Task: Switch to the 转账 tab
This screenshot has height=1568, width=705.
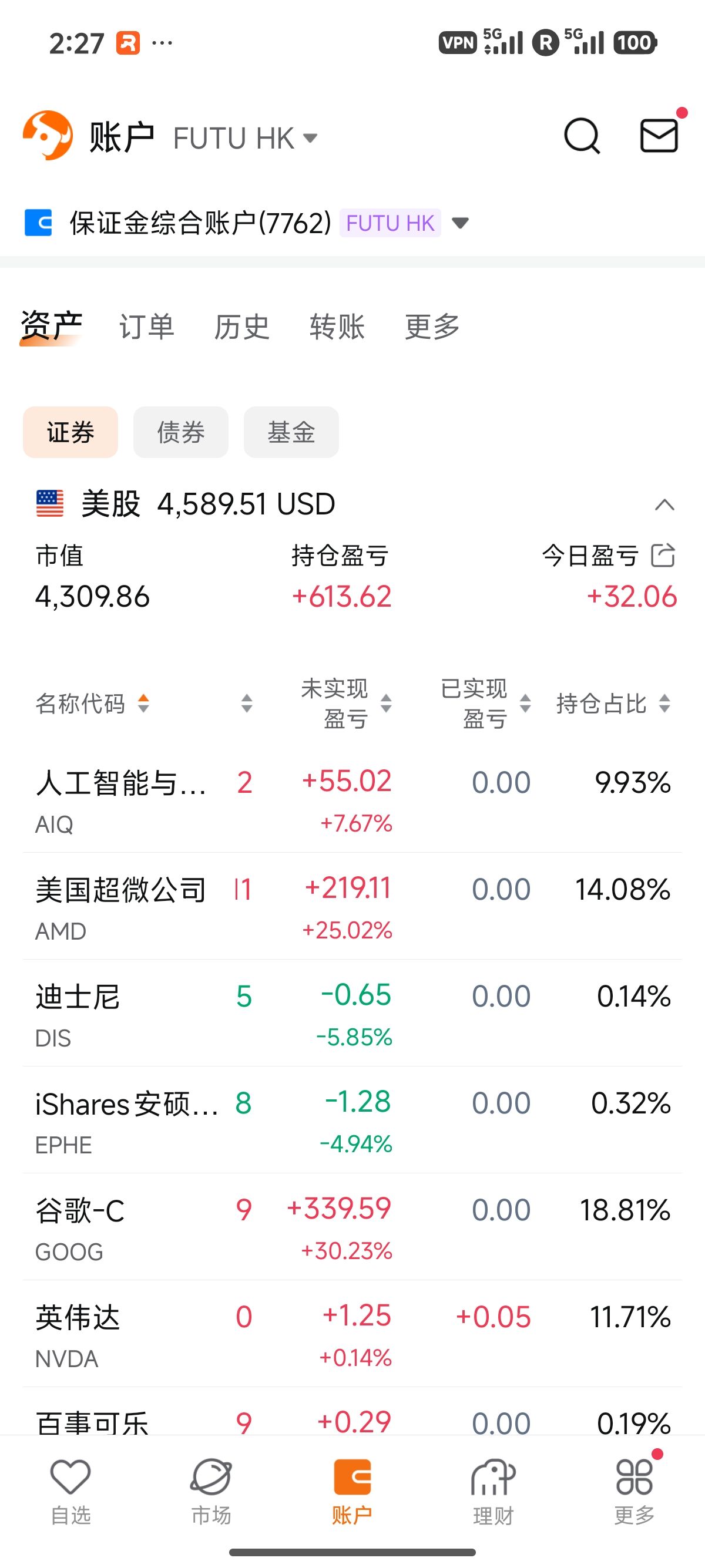Action: pyautogui.click(x=337, y=327)
